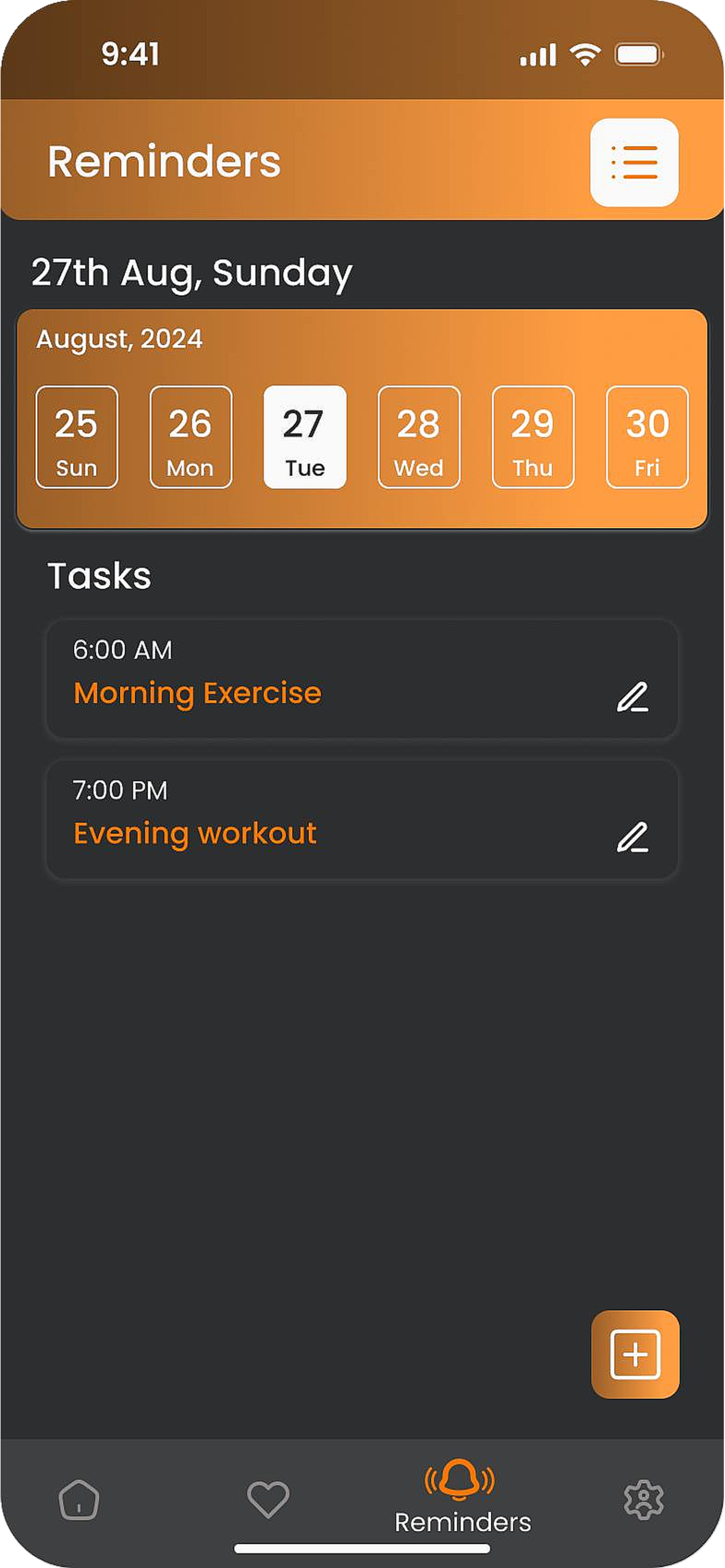Open August, 2024 month header
Screen dimensions: 725x1568
(x=120, y=338)
